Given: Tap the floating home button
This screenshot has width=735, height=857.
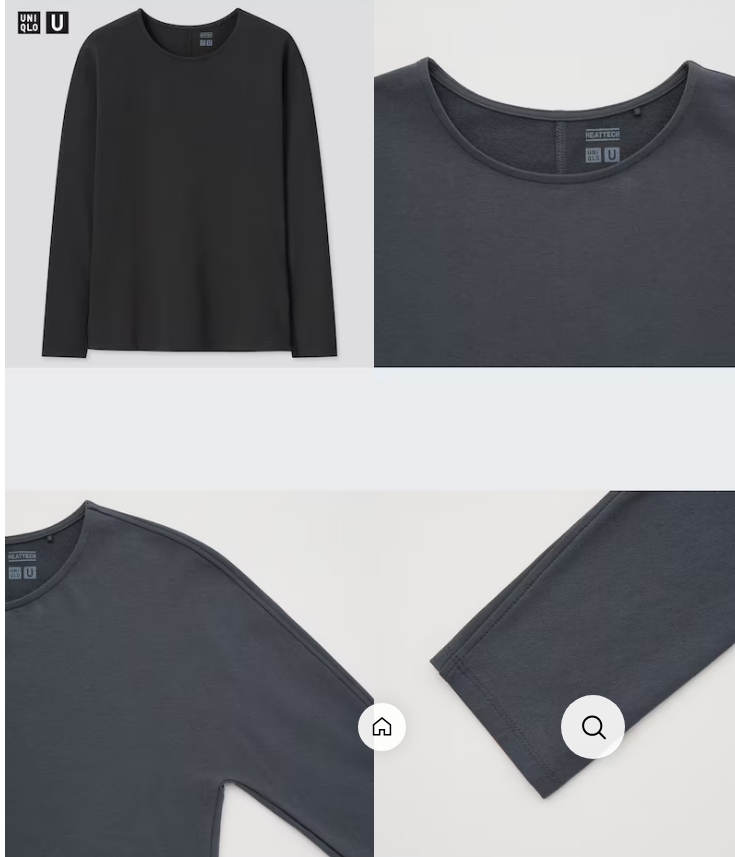Looking at the screenshot, I should [382, 727].
